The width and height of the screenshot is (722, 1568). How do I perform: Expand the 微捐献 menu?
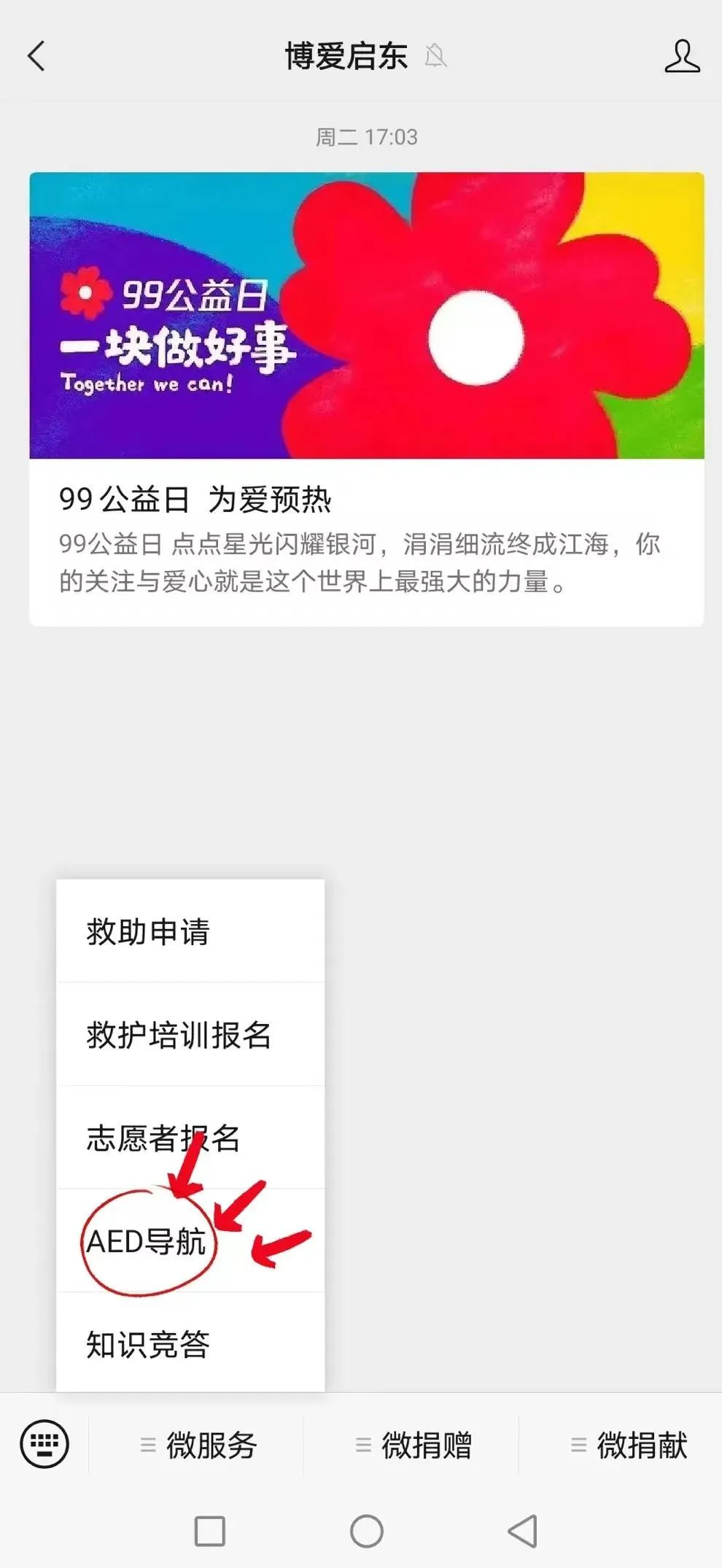[627, 1445]
